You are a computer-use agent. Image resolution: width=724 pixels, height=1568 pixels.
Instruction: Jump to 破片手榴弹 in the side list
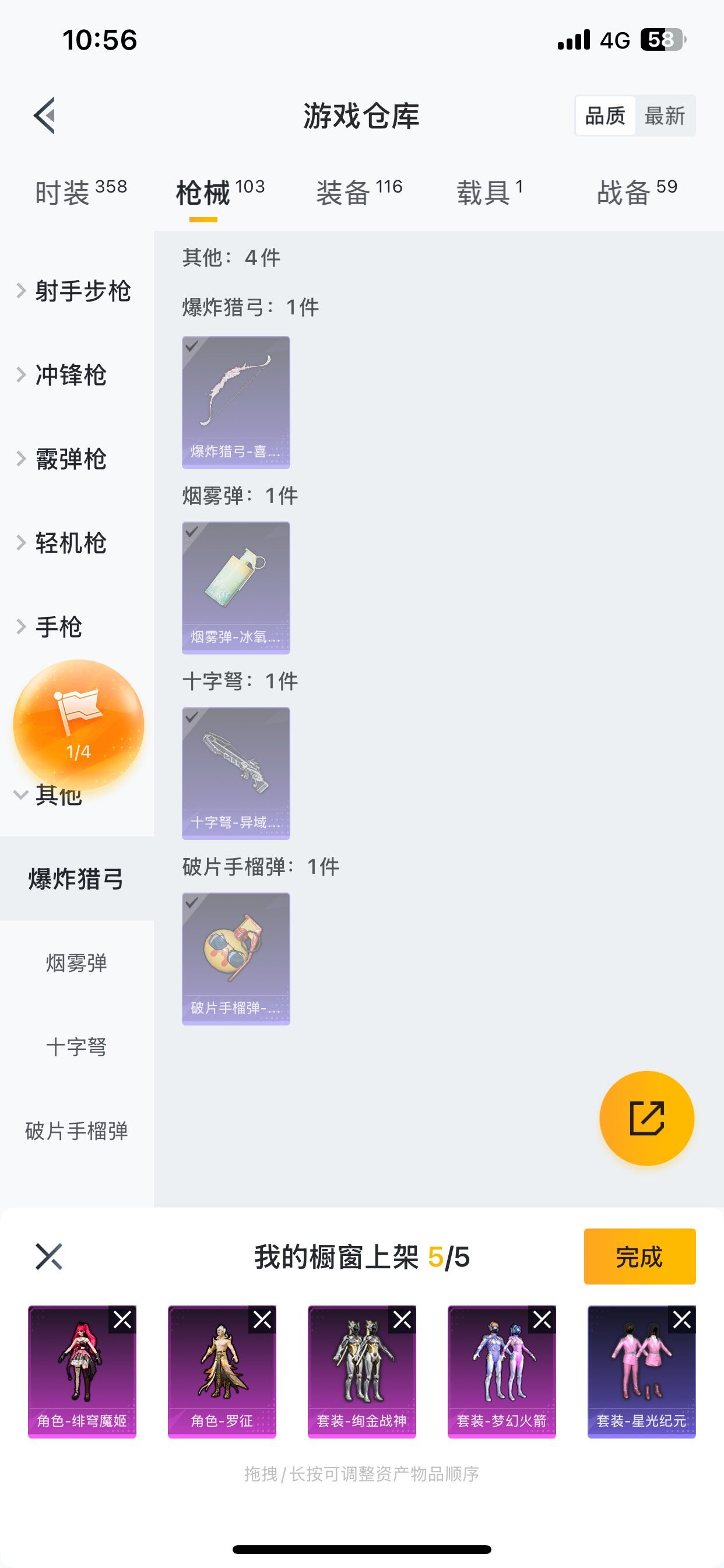click(x=77, y=1131)
